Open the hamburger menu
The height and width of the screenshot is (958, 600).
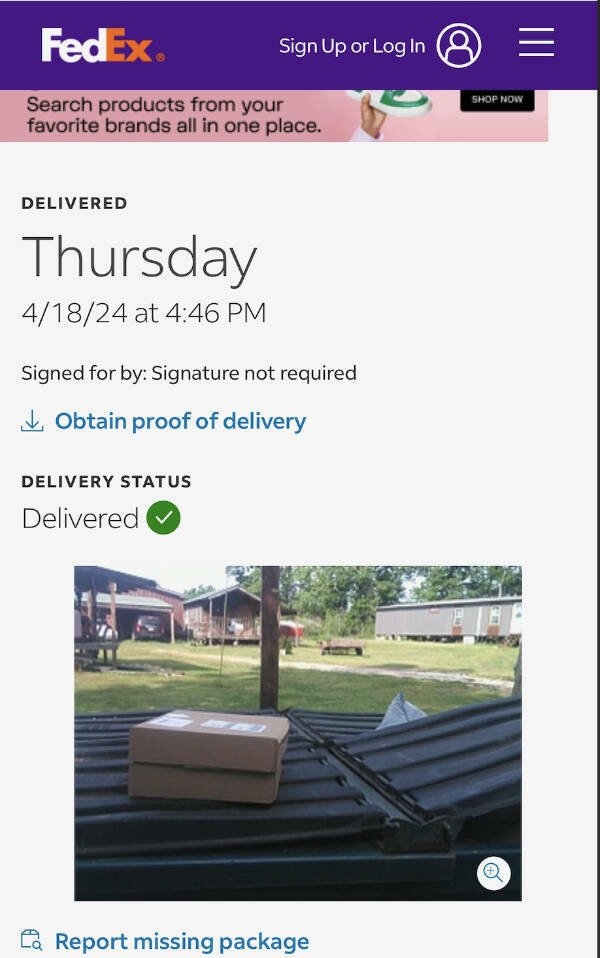click(536, 43)
